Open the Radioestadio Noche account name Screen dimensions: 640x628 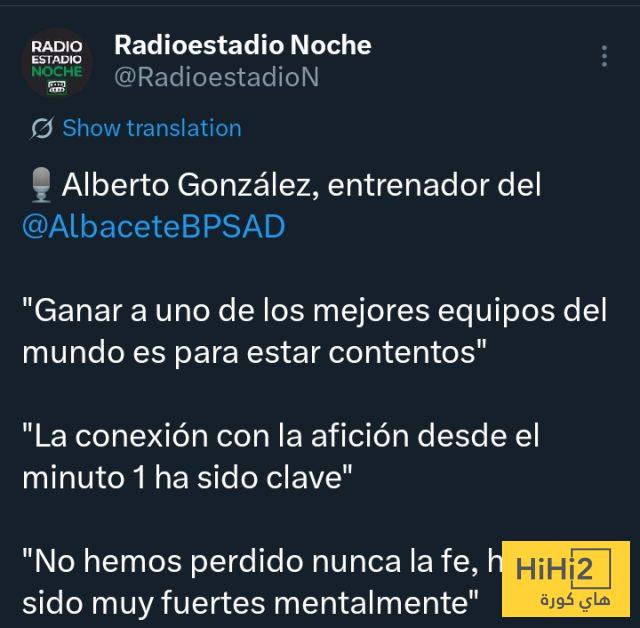[x=243, y=45]
